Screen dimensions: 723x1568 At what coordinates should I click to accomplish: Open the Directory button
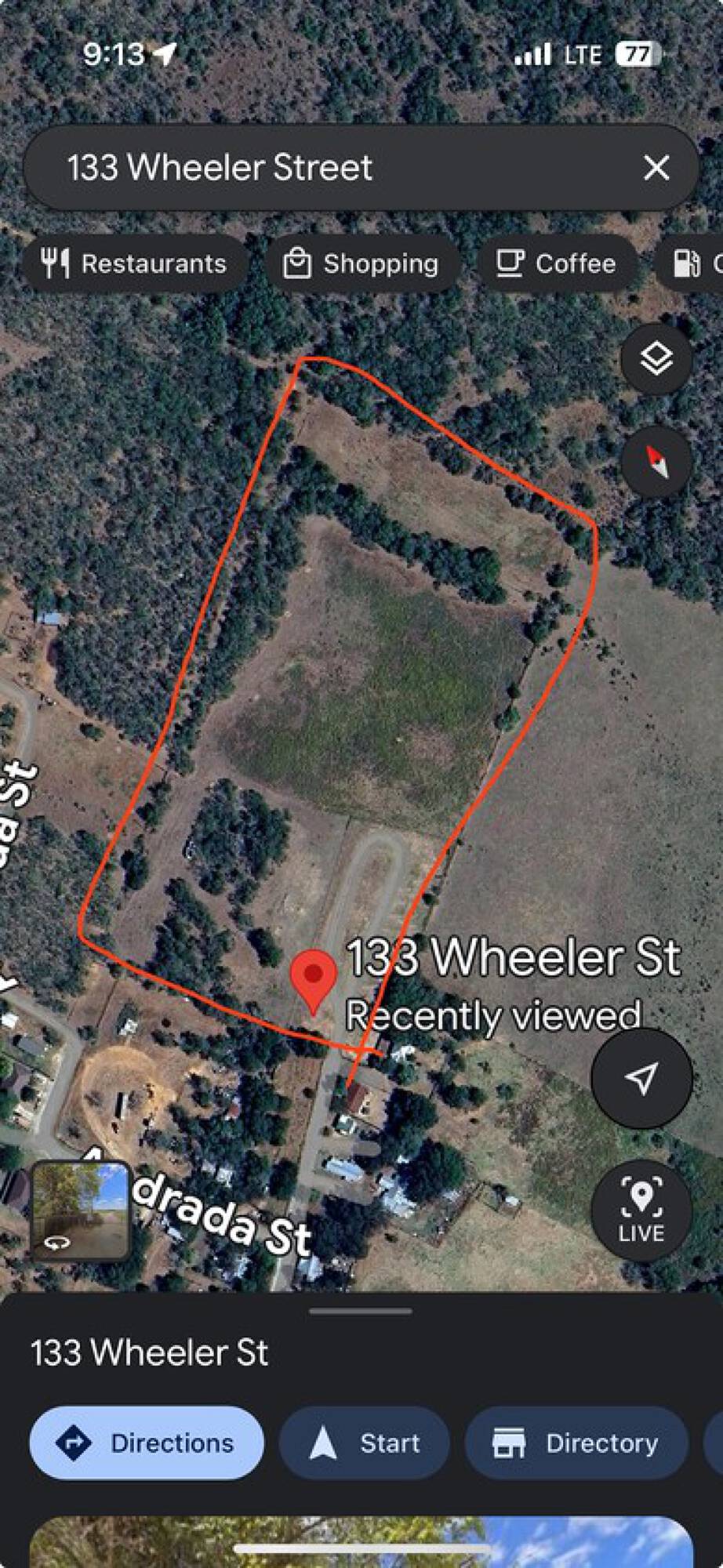point(576,1443)
